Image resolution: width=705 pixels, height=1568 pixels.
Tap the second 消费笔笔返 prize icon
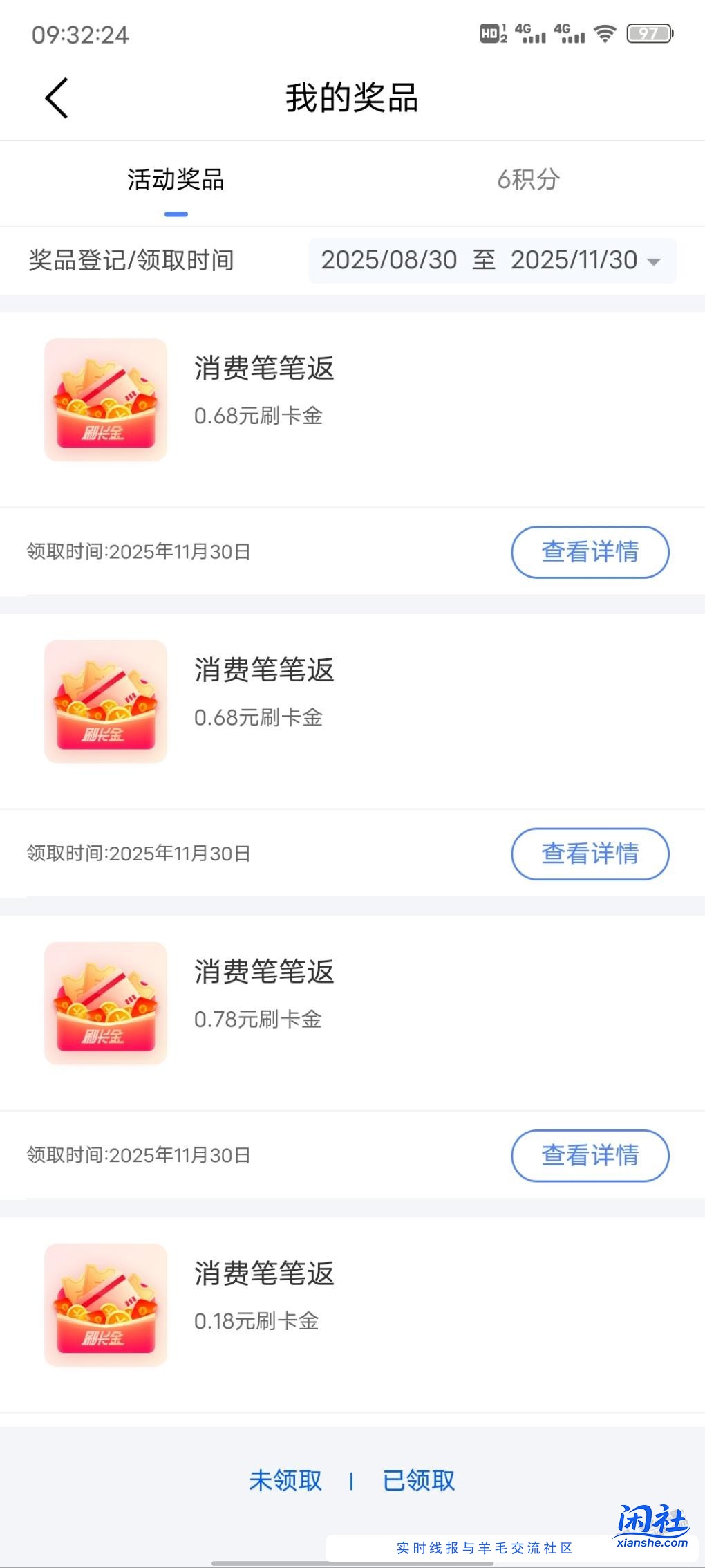click(105, 700)
